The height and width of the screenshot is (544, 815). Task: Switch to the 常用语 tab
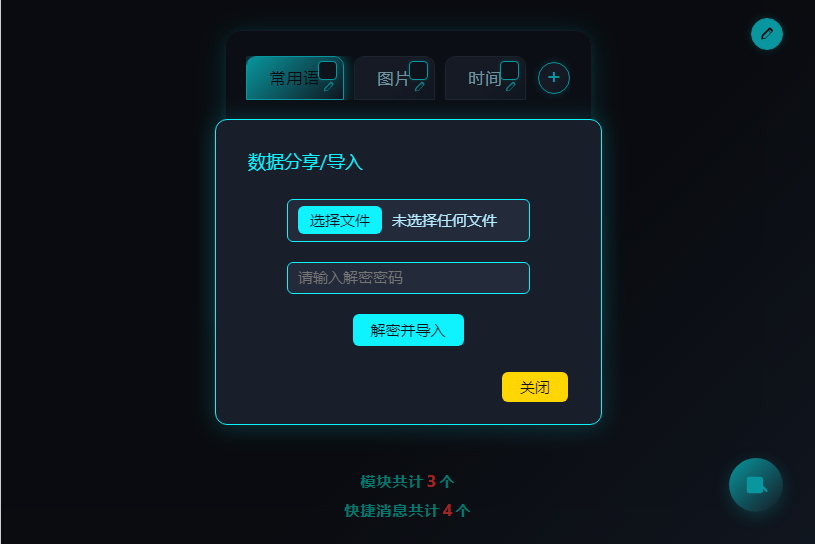coord(289,79)
